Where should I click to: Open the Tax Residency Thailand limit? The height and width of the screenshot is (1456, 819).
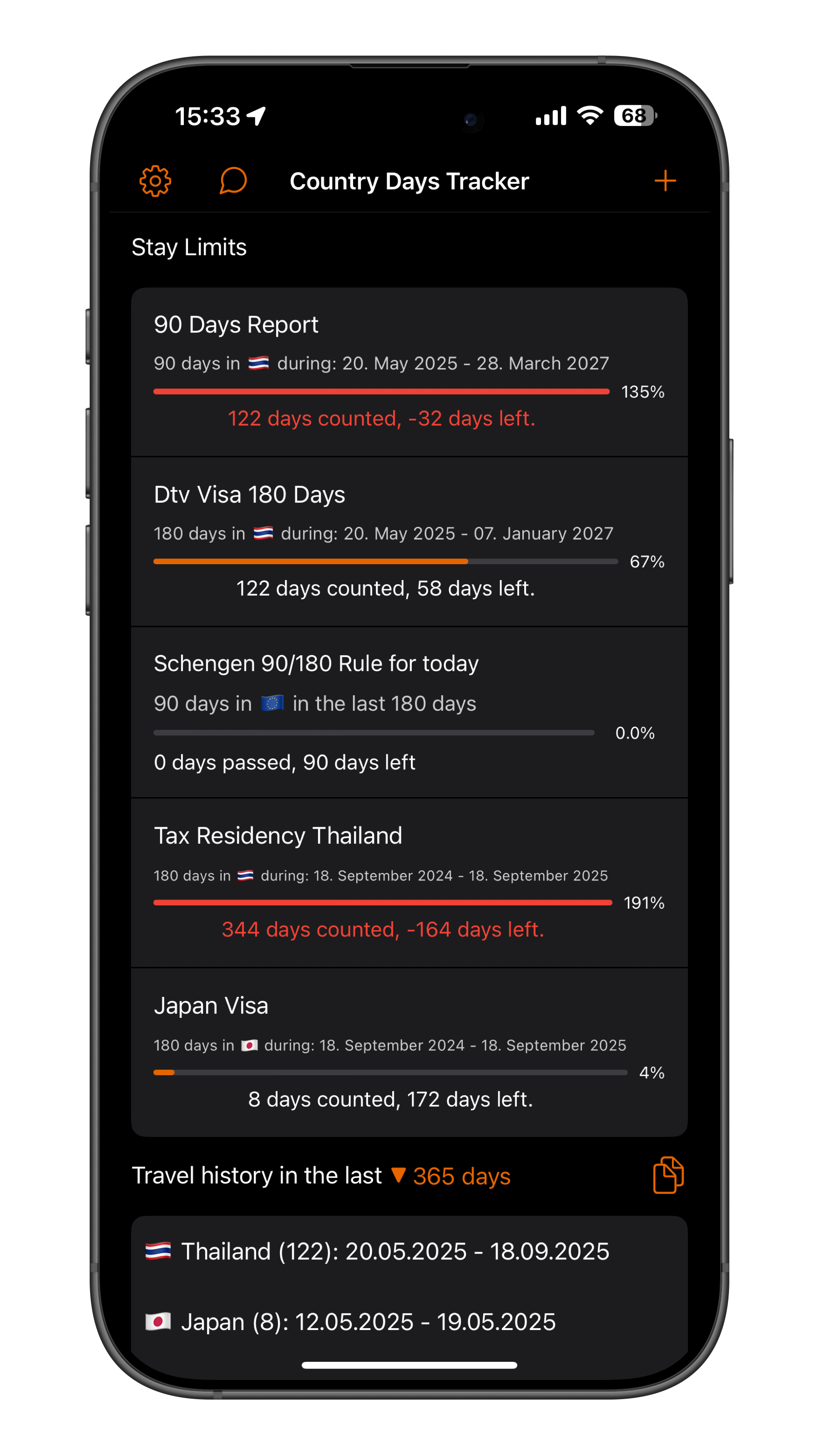tap(409, 882)
